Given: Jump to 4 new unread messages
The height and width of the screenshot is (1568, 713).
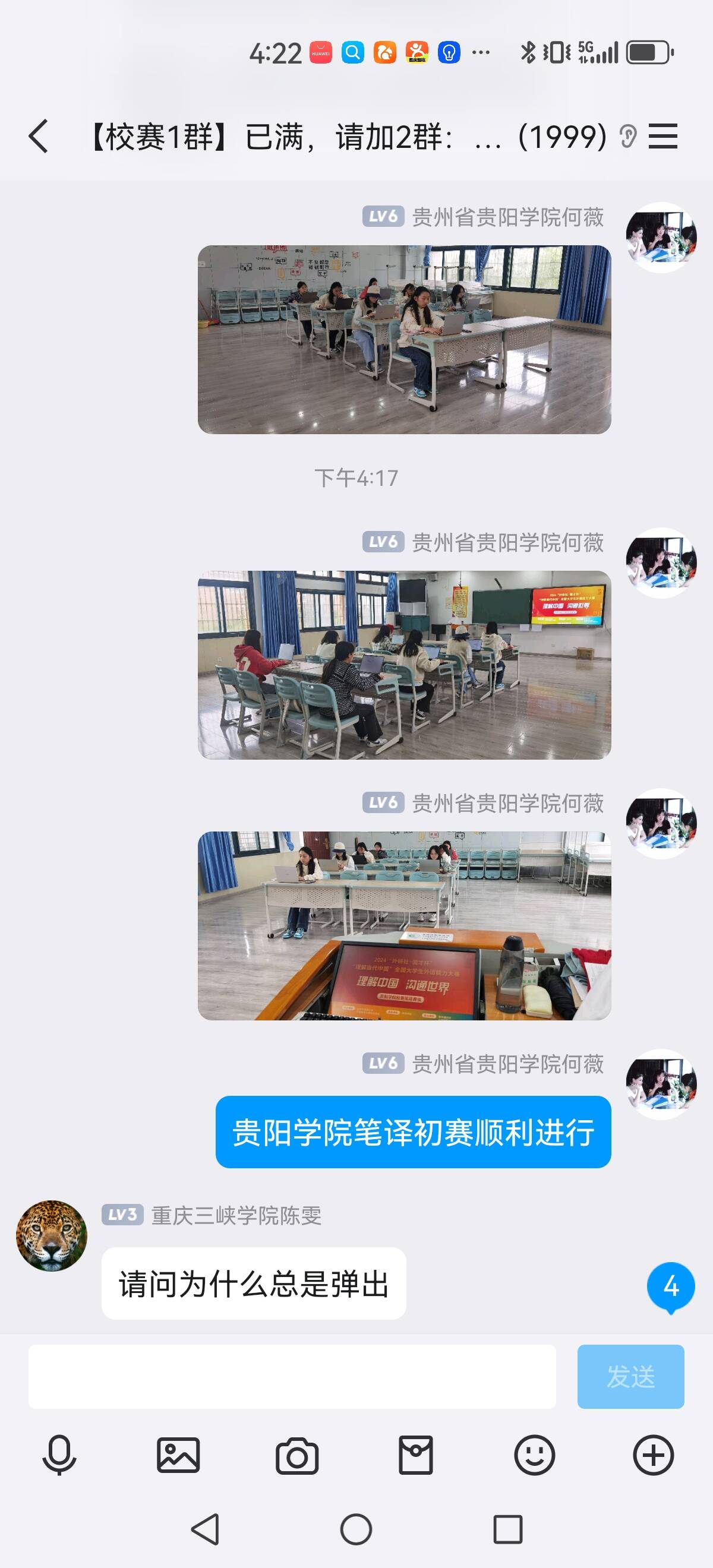Looking at the screenshot, I should click(x=670, y=1286).
